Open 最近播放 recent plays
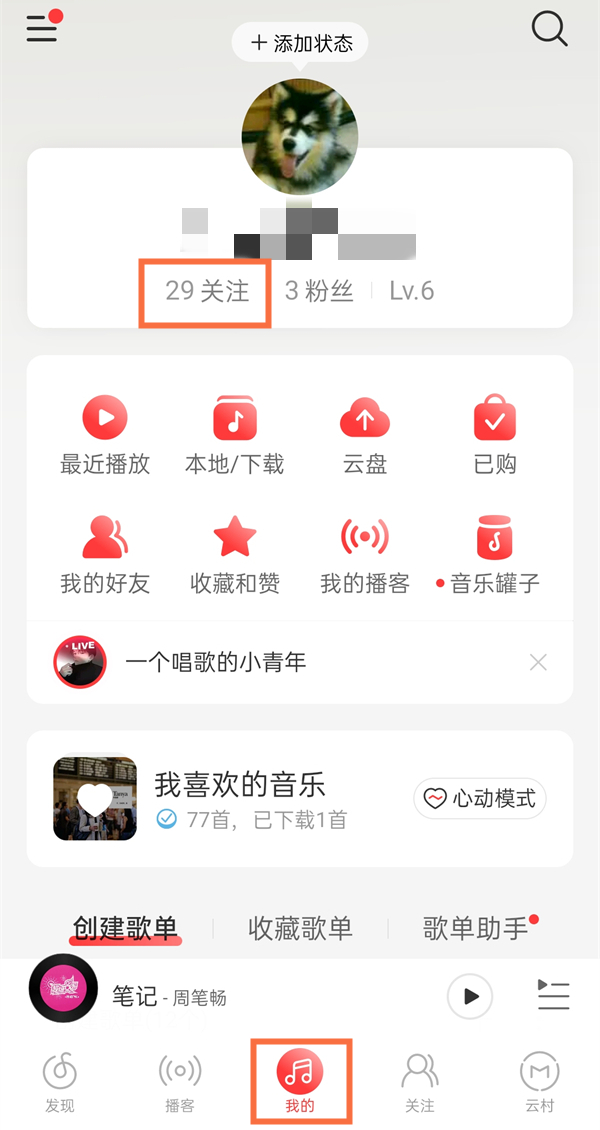The height and width of the screenshot is (1130, 600). click(105, 435)
